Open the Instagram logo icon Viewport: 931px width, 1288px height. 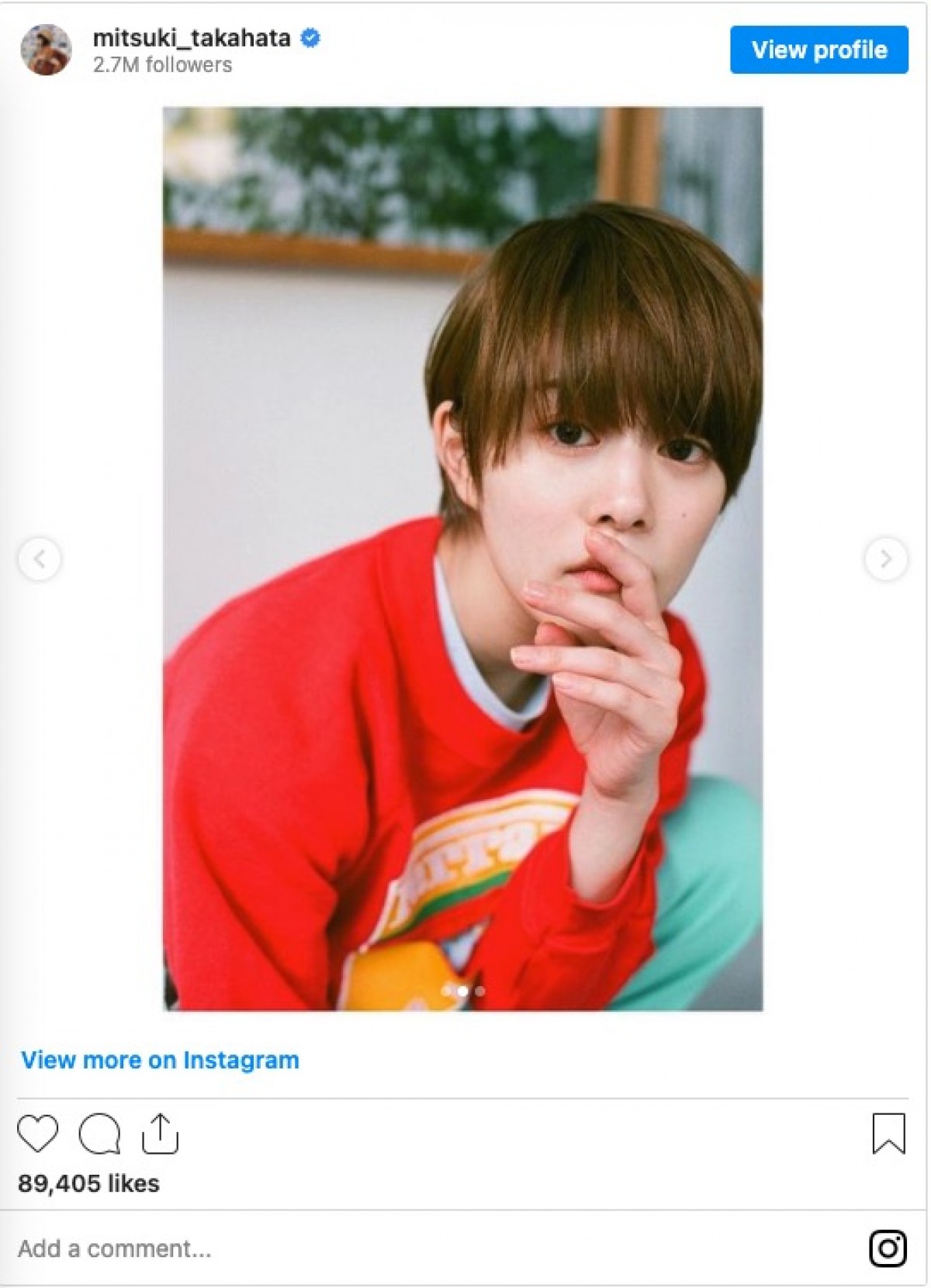pyautogui.click(x=888, y=1248)
